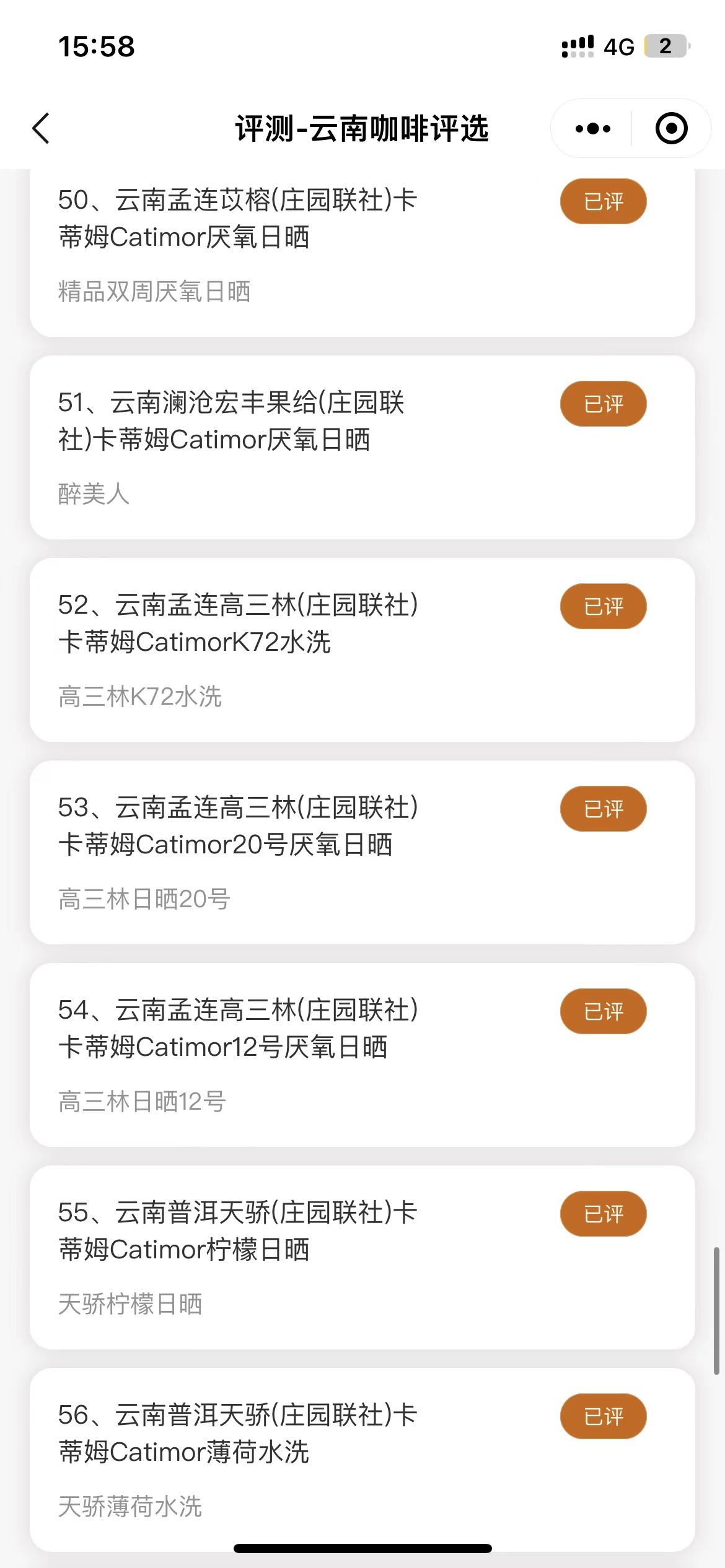Tap 已评 button on item 53 高三林日晒20号
Screen dimensions: 725x1568
(x=603, y=809)
